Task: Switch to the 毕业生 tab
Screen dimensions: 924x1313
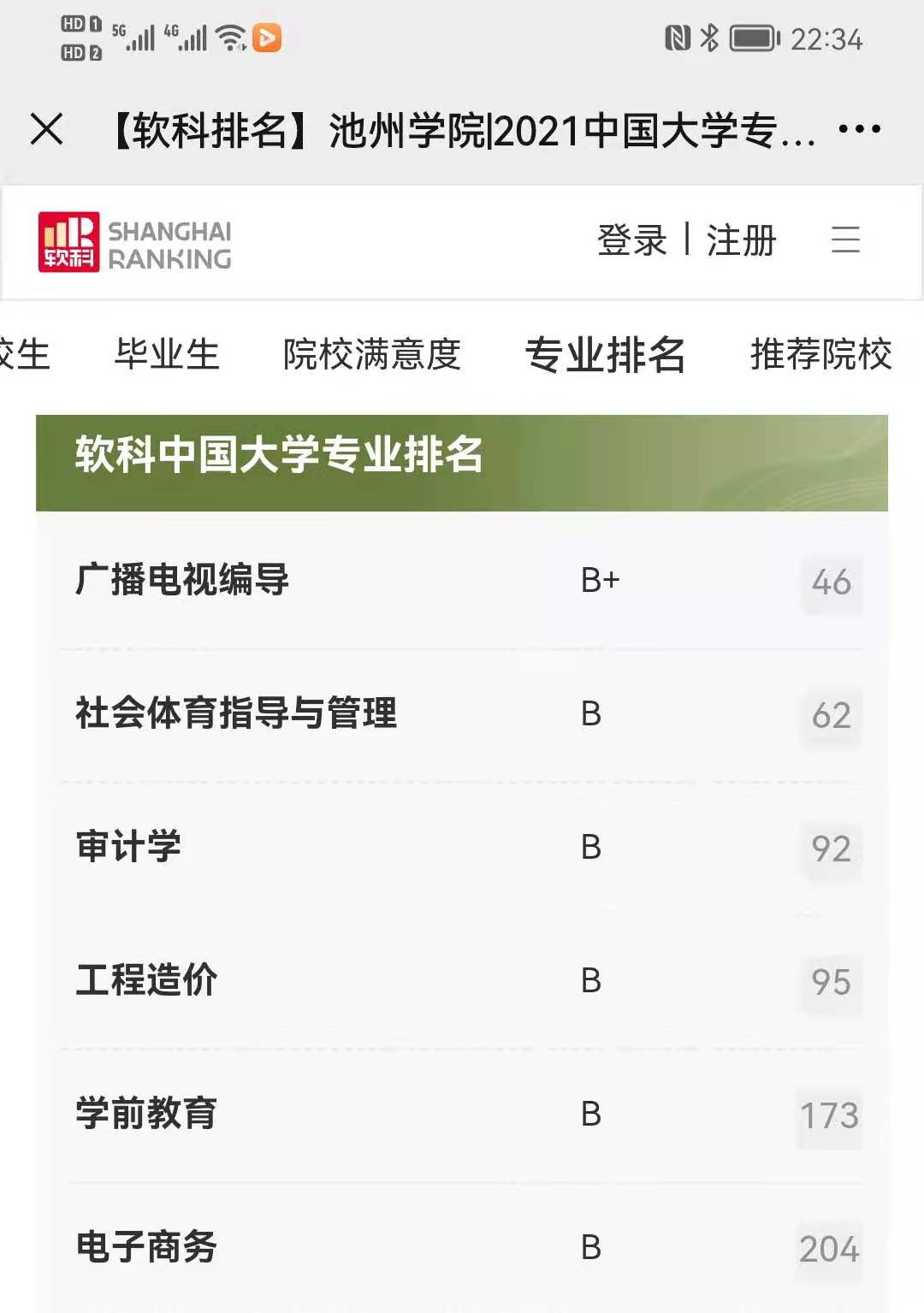Action: pyautogui.click(x=168, y=354)
